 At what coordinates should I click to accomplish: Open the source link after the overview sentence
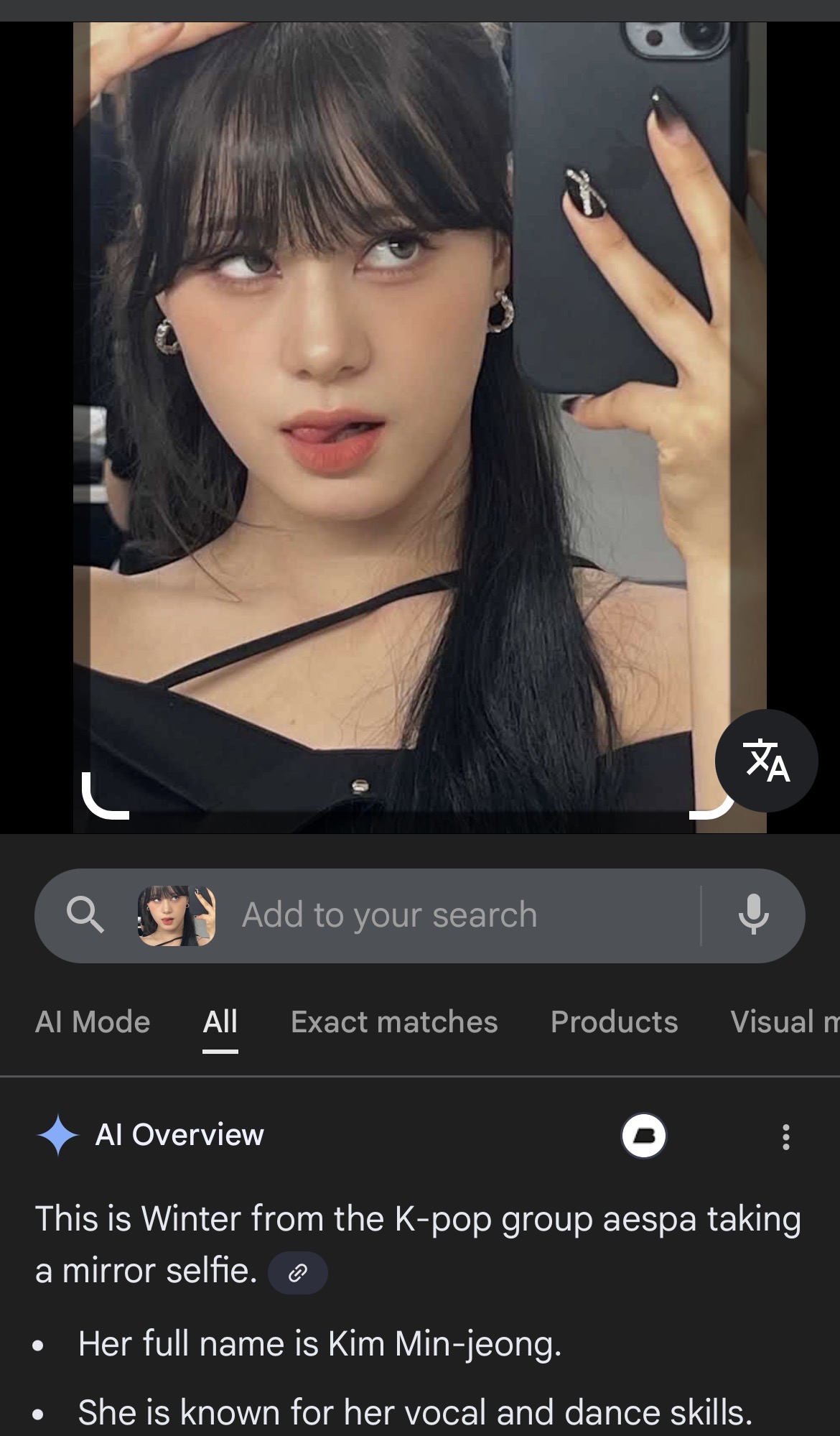297,1273
